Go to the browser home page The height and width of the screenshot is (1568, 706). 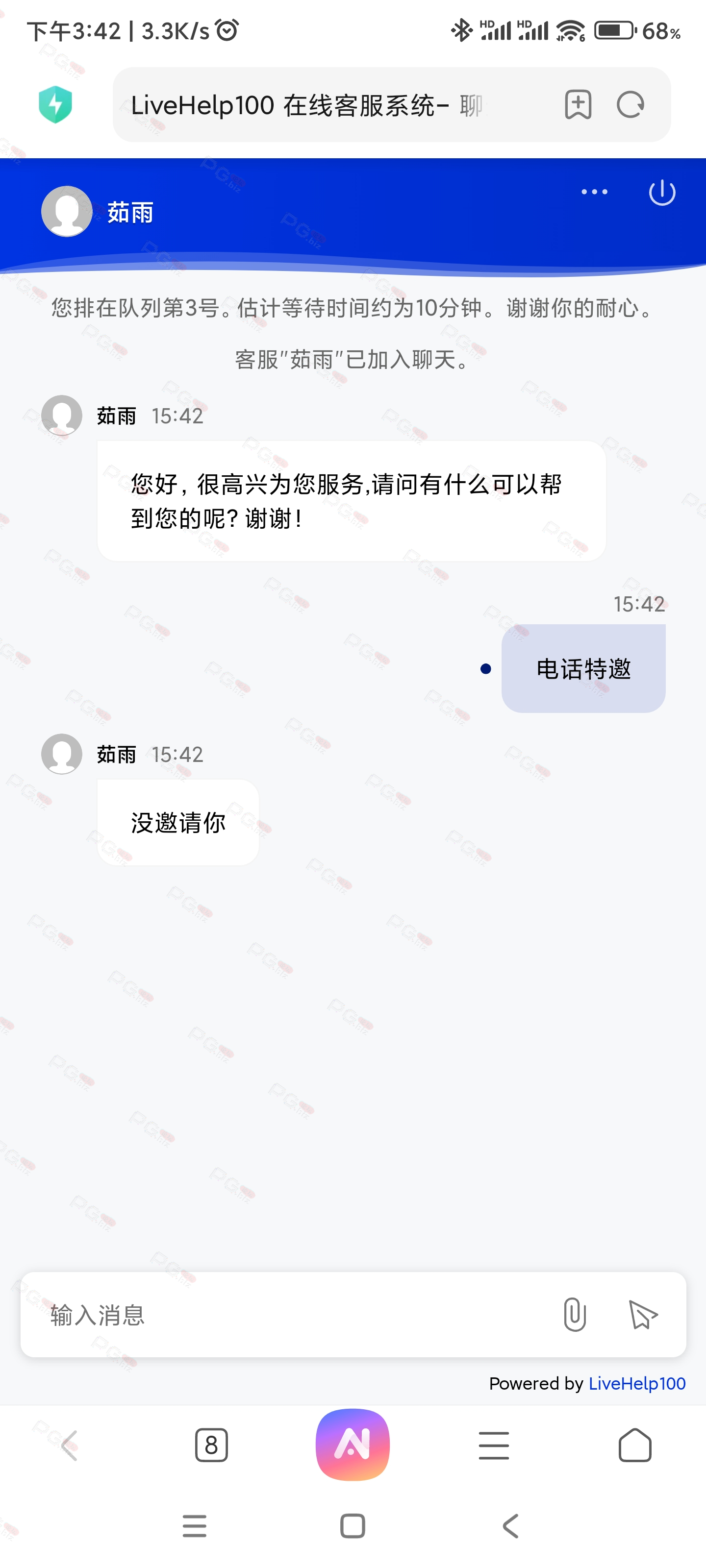point(635,1445)
